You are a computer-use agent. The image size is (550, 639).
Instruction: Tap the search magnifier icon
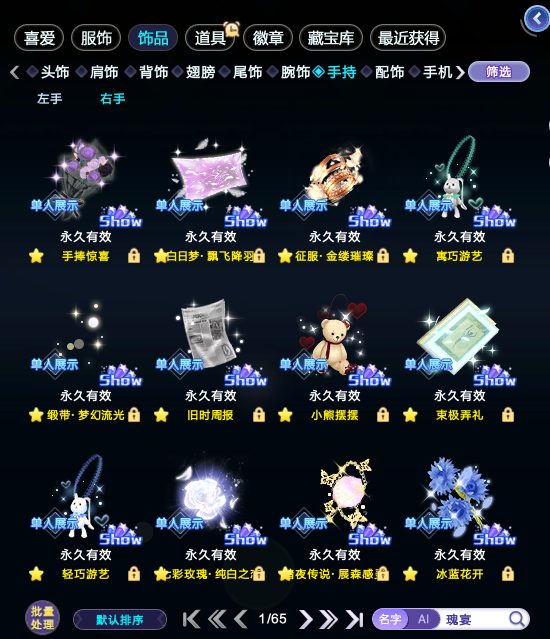(x=517, y=619)
